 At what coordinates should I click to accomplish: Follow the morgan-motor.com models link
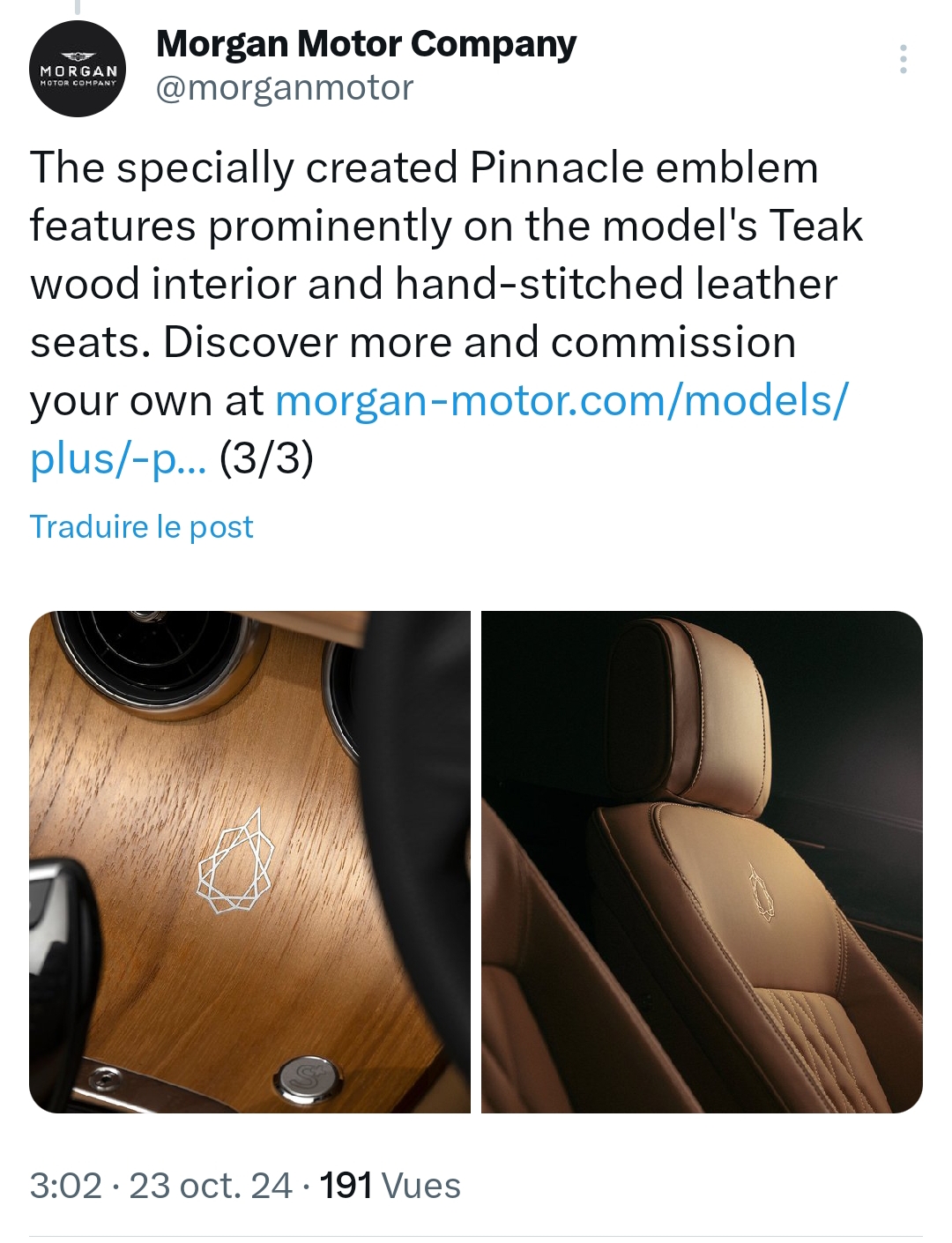(439, 429)
